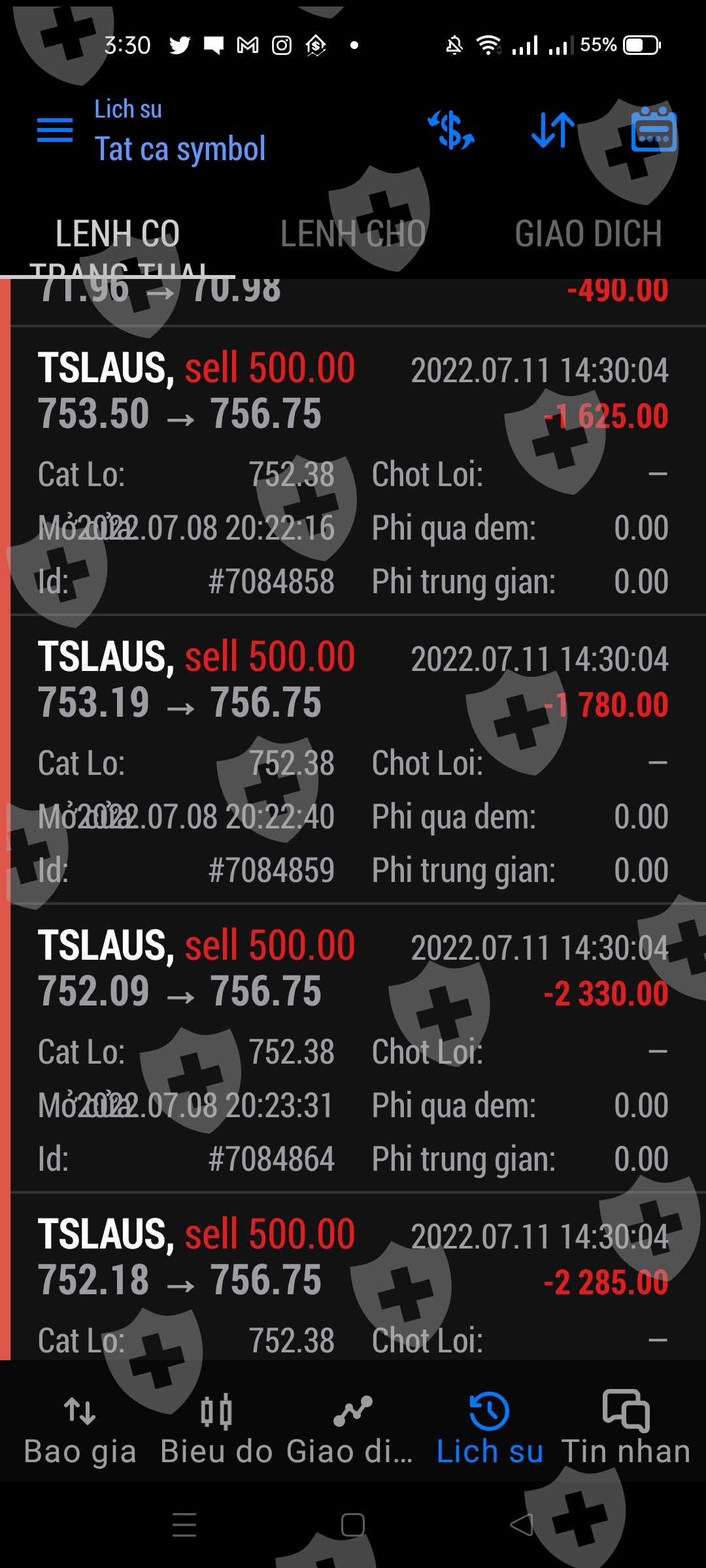Open the hamburger drawer menu

55,131
